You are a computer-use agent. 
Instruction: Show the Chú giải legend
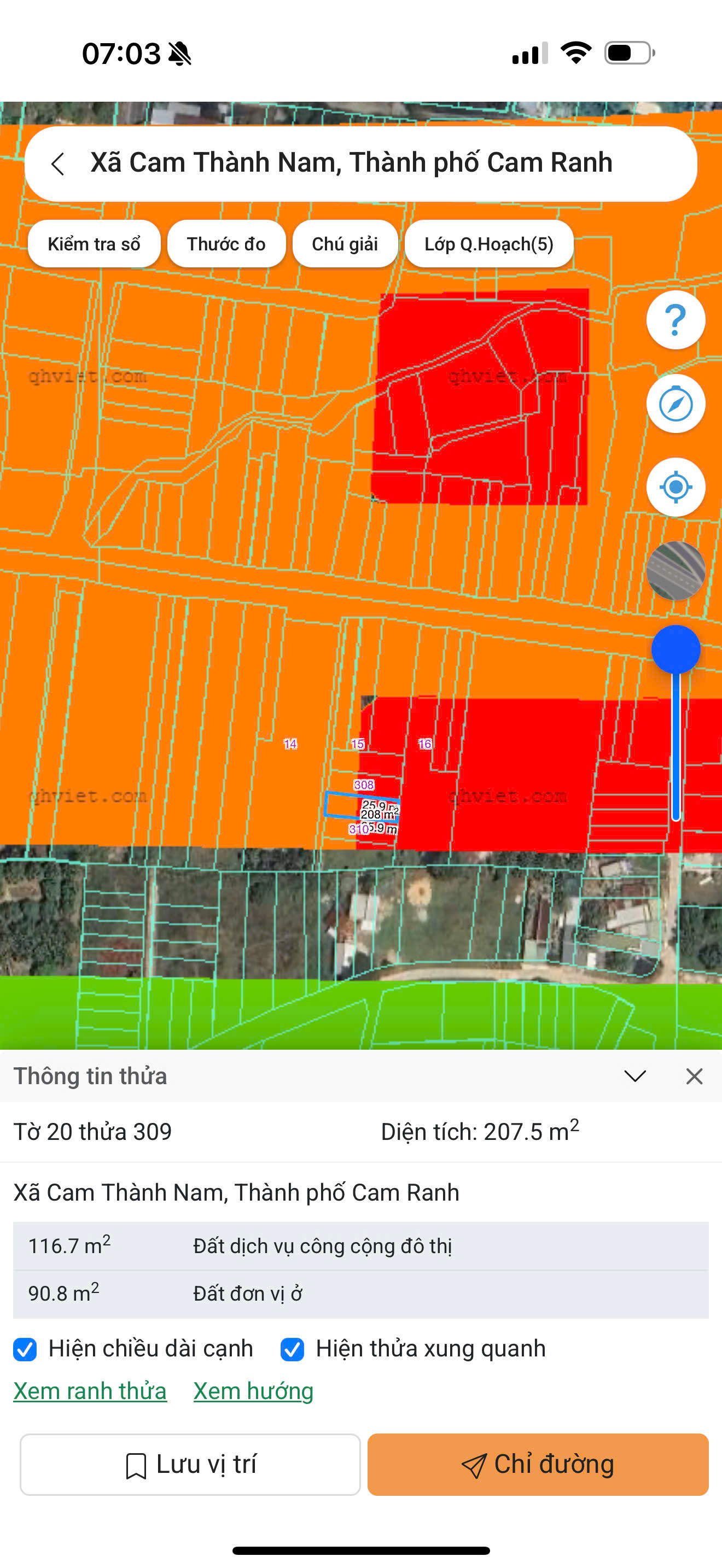pyautogui.click(x=345, y=244)
